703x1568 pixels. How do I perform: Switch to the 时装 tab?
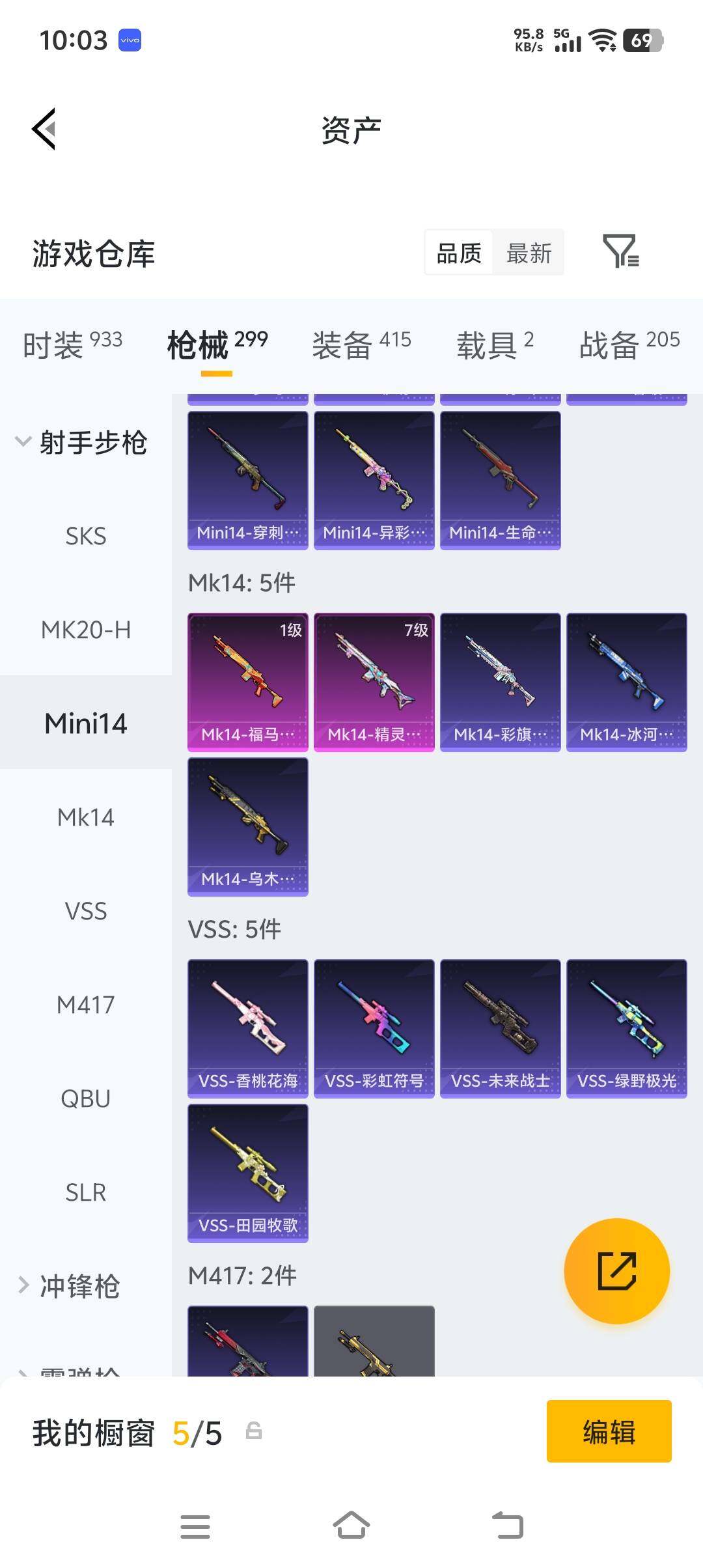click(72, 344)
